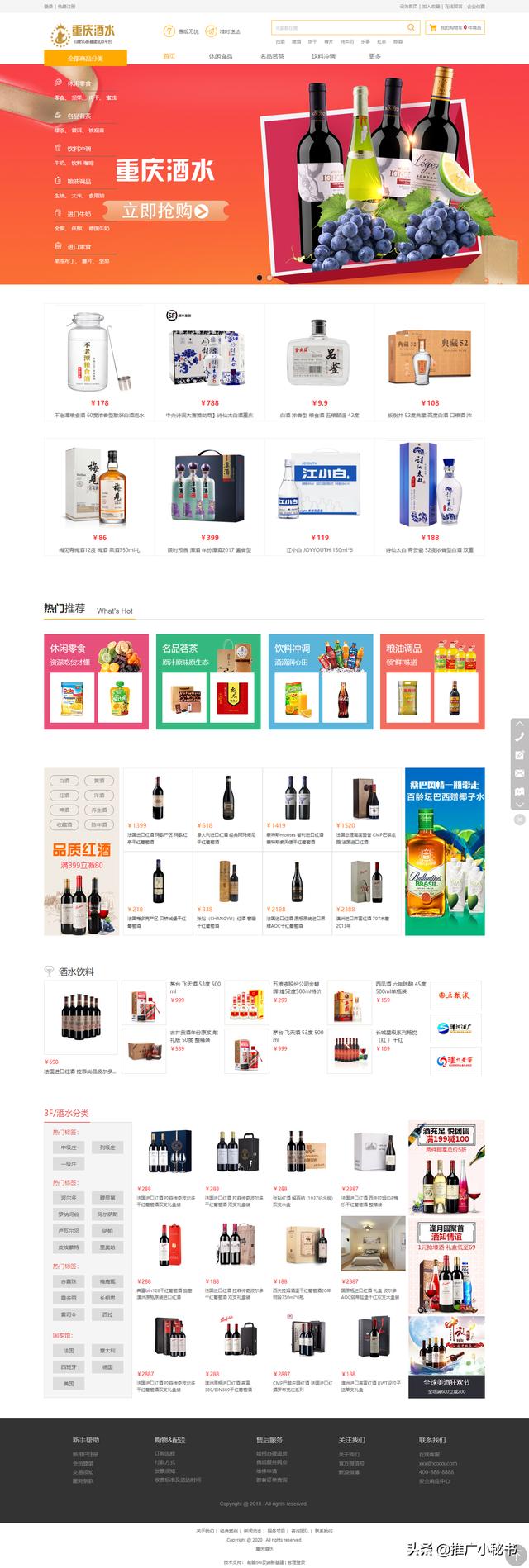The height and width of the screenshot is (1568, 529).
Task: Open the 全部商品分类 category menu
Action: 85,59
